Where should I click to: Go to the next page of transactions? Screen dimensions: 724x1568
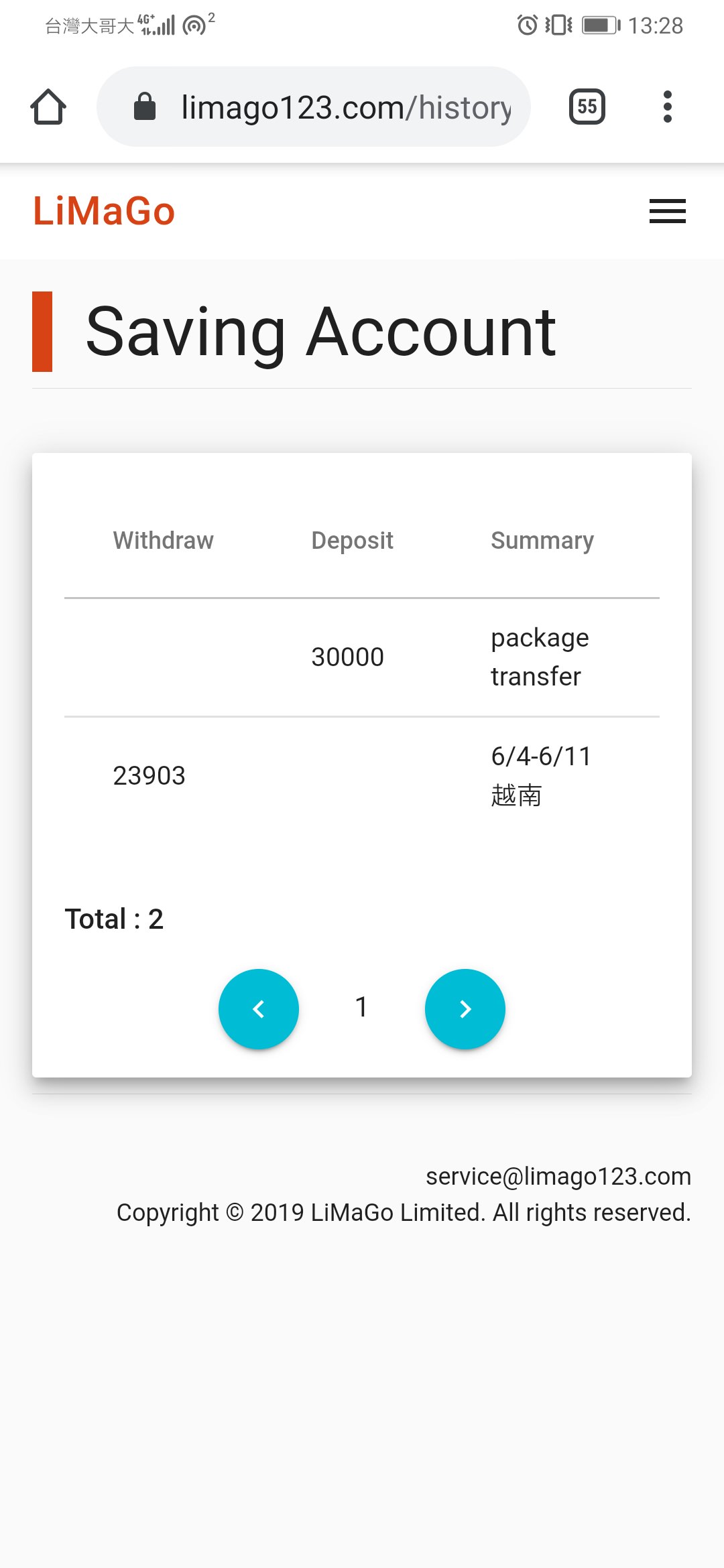tap(465, 1008)
